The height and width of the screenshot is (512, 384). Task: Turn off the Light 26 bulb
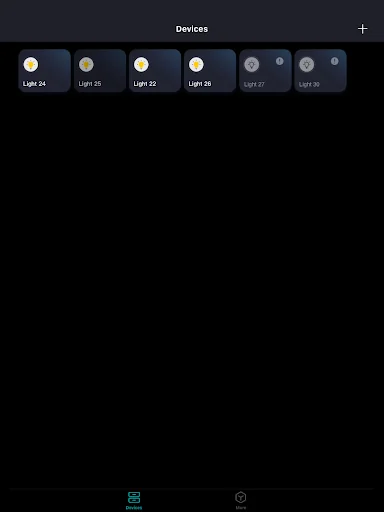coord(196,64)
